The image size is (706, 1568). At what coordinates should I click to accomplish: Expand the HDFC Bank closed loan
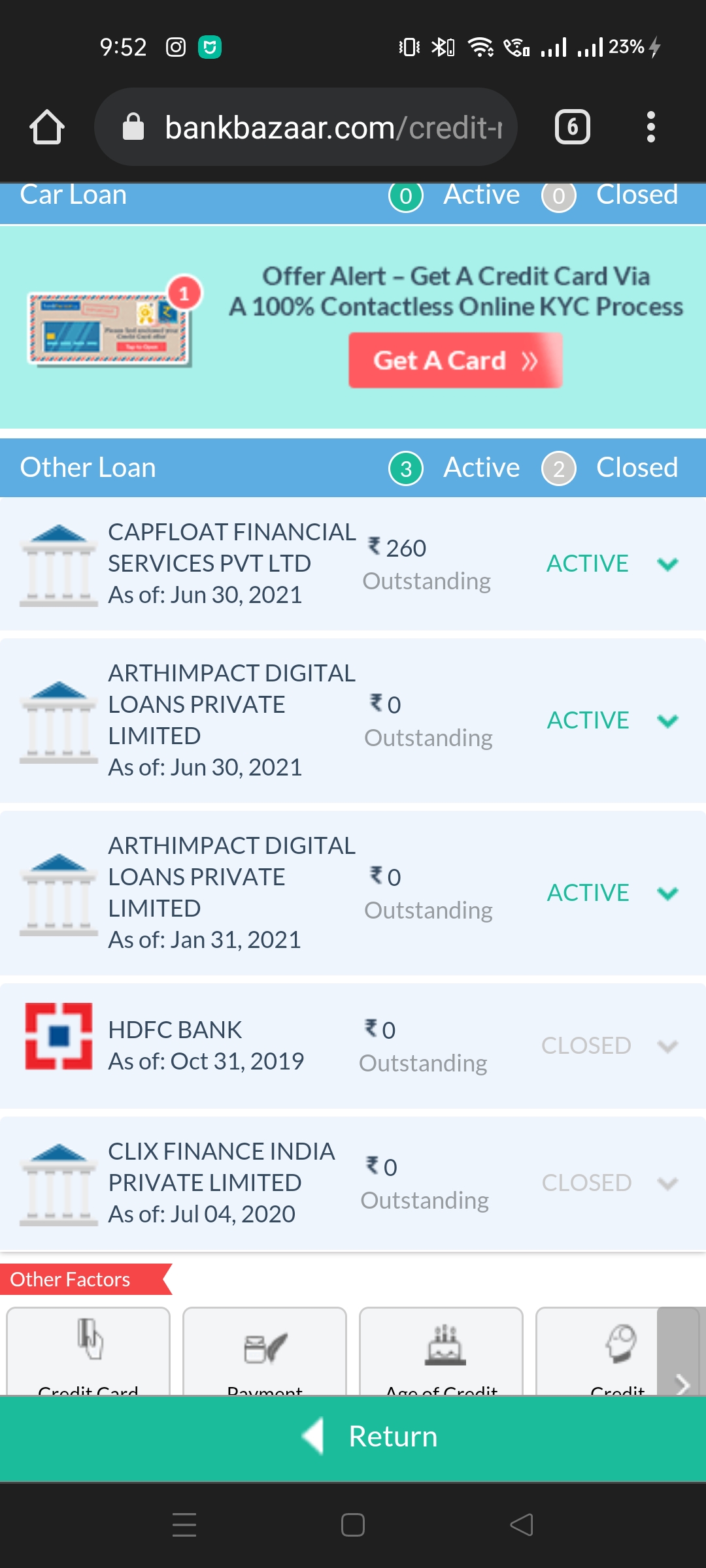pyautogui.click(x=667, y=1046)
